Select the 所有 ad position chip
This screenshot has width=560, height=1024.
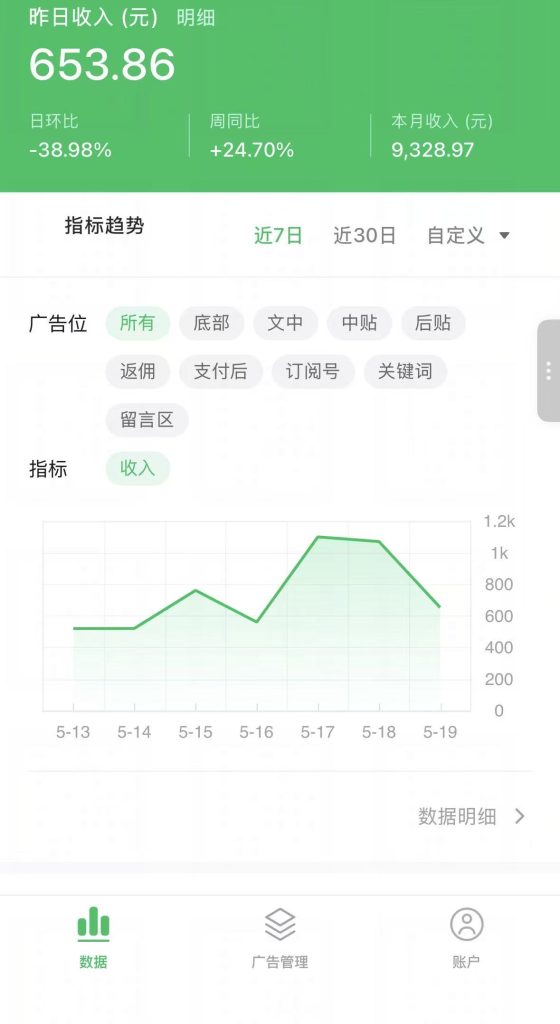138,323
